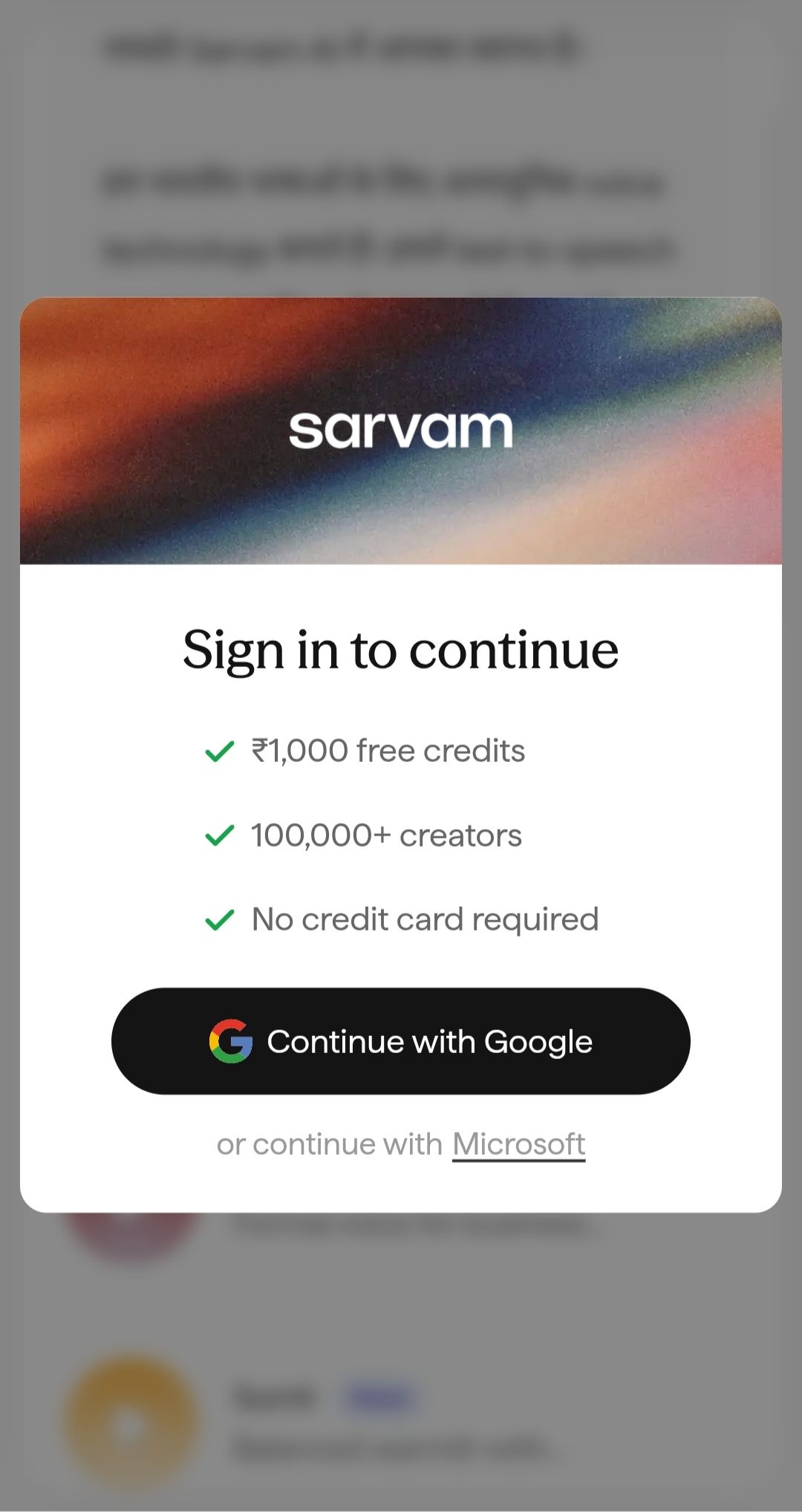This screenshot has width=802, height=1512.
Task: Open the Microsoft sign-in link
Action: coord(518,1144)
